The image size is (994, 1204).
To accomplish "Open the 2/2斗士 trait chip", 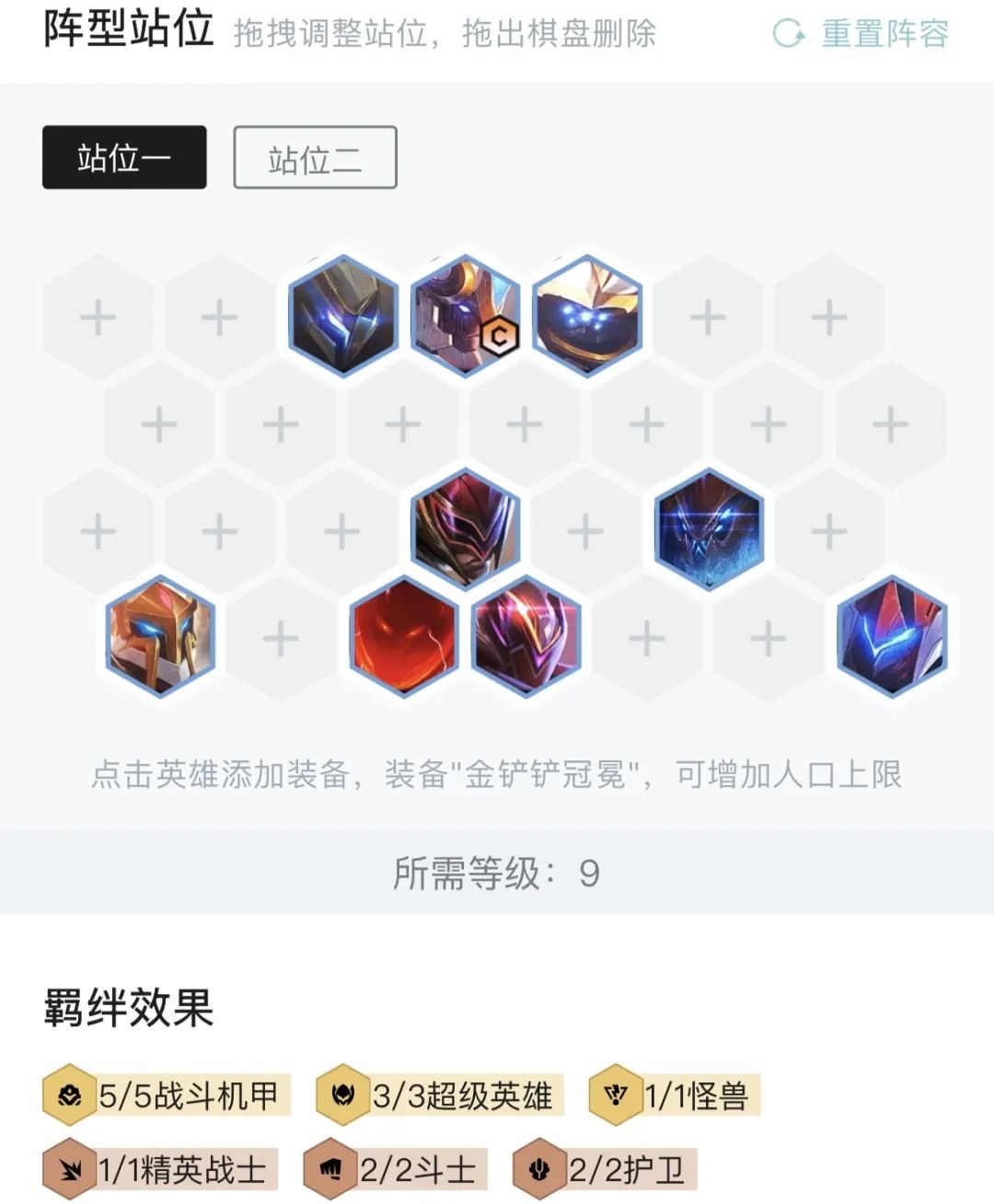I will coord(396,1170).
